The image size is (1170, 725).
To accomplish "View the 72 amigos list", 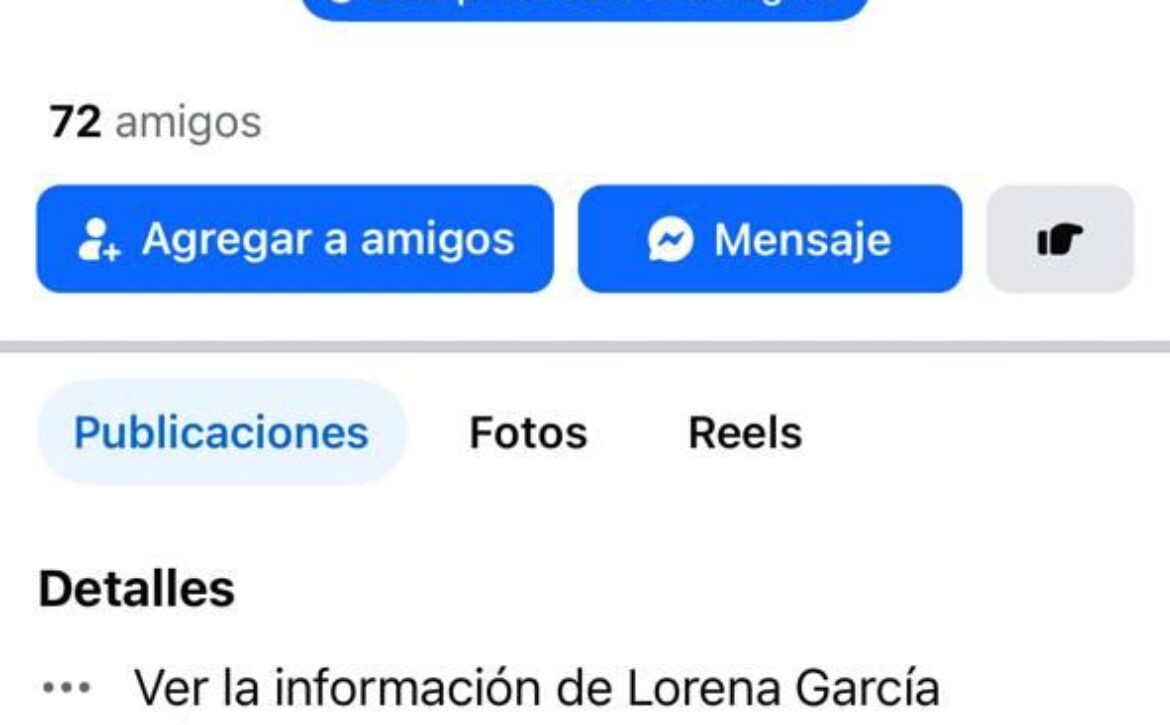I will (155, 123).
